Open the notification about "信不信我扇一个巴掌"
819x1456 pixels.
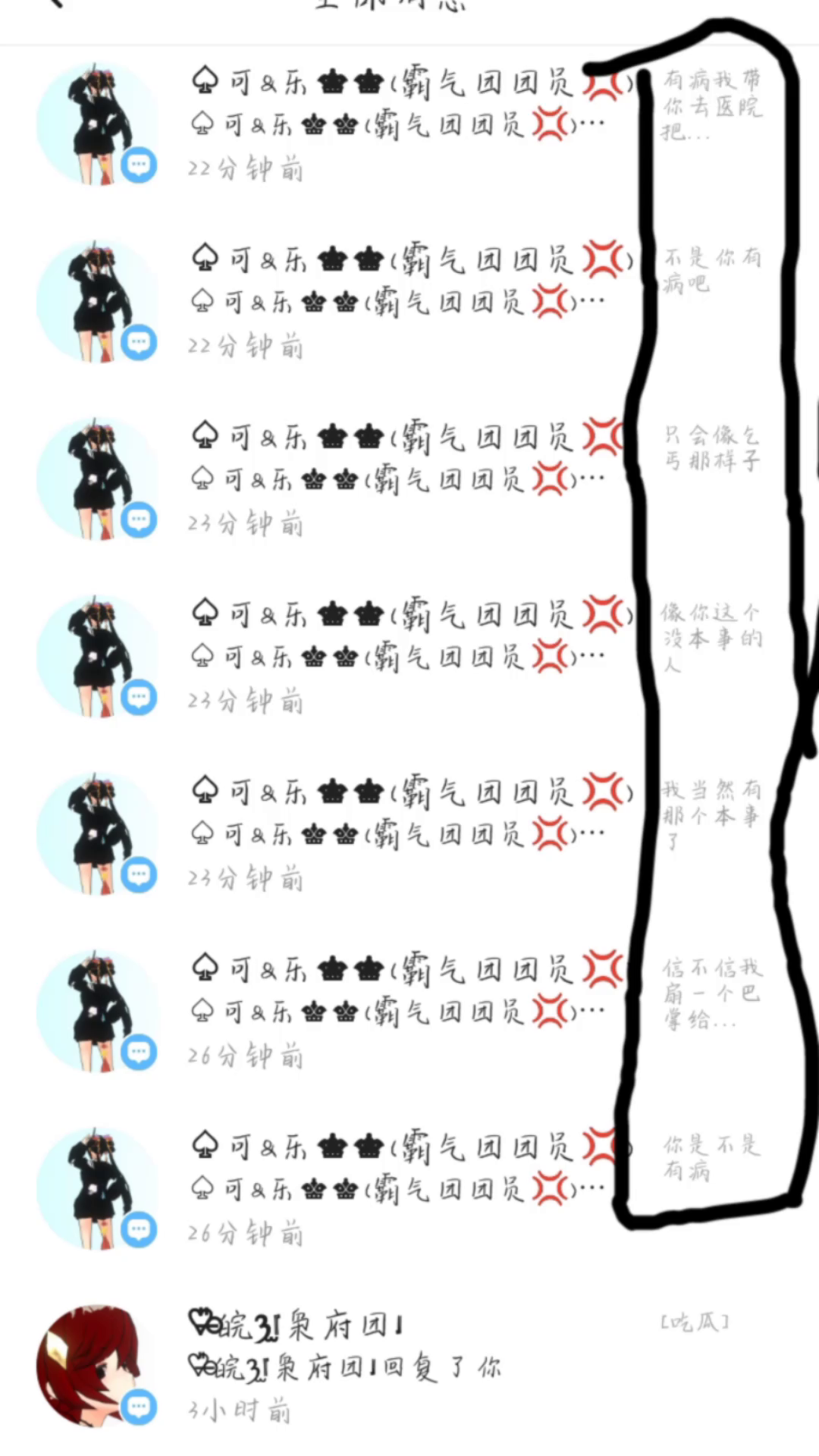point(409,1012)
